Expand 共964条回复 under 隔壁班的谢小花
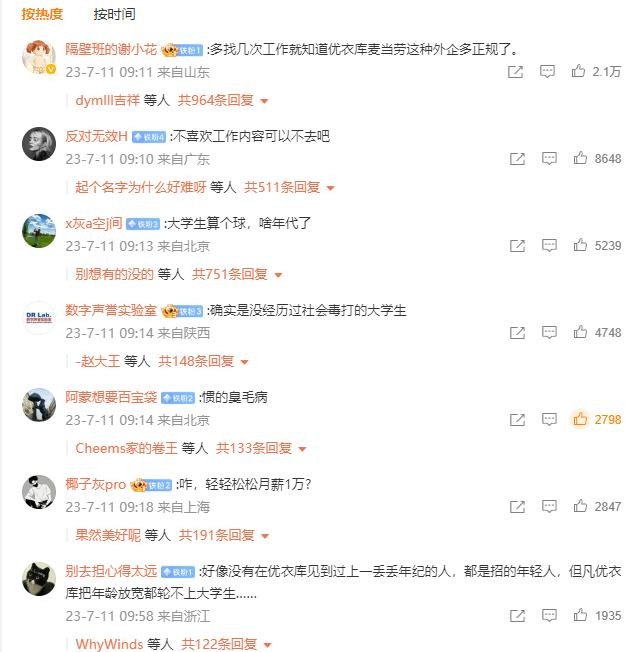The image size is (640, 652). point(222,100)
